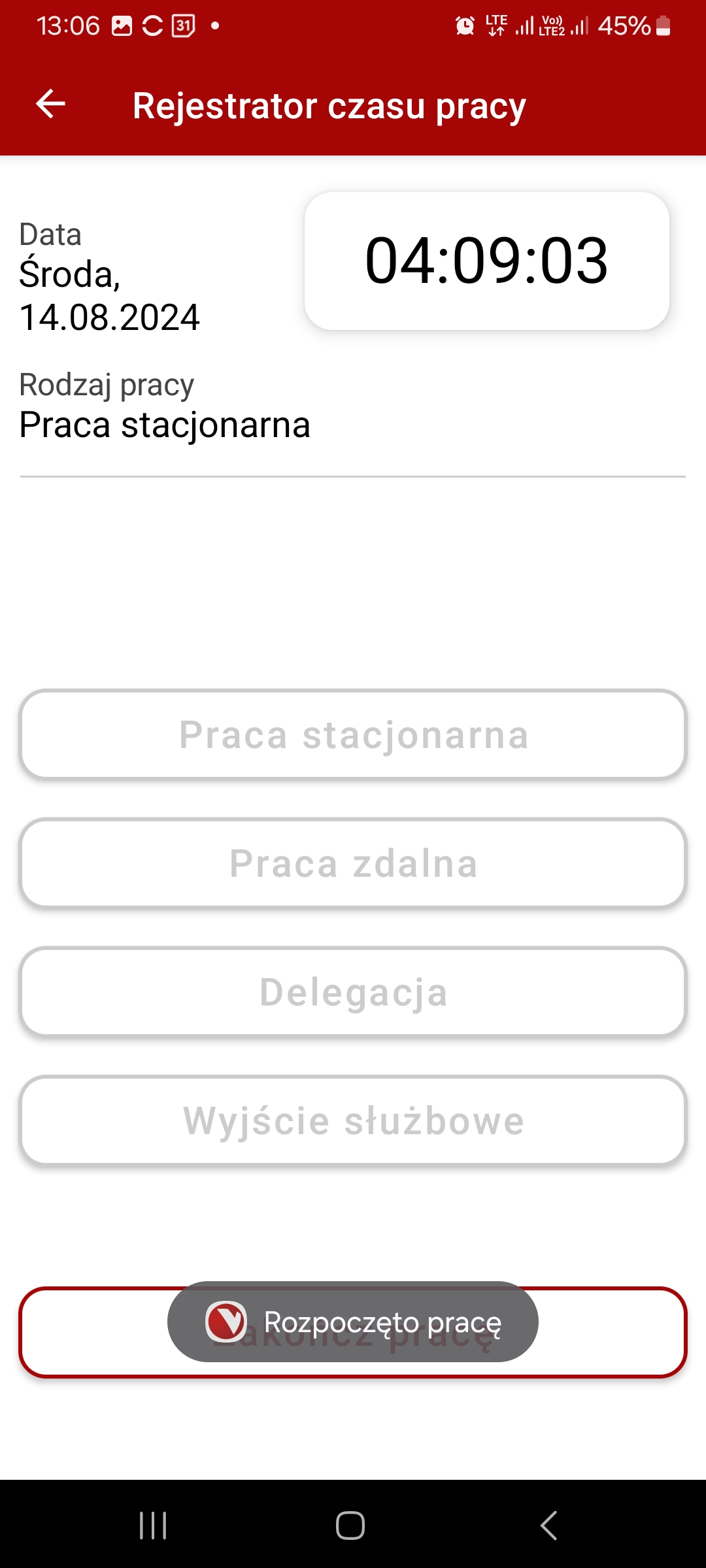Enable Delegacja mode
Screen dimensions: 706x1568
point(353,992)
